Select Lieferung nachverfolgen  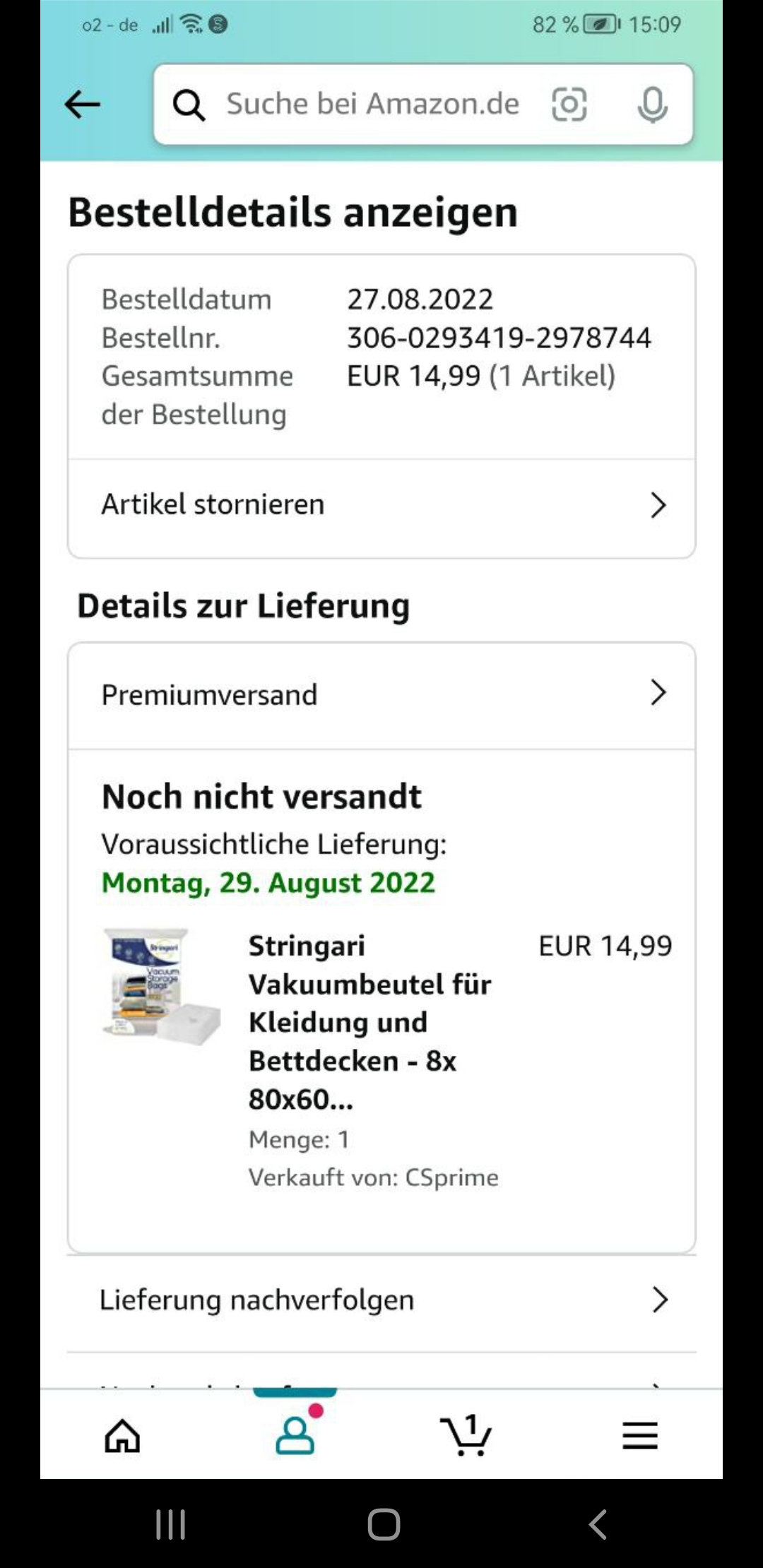381,1300
